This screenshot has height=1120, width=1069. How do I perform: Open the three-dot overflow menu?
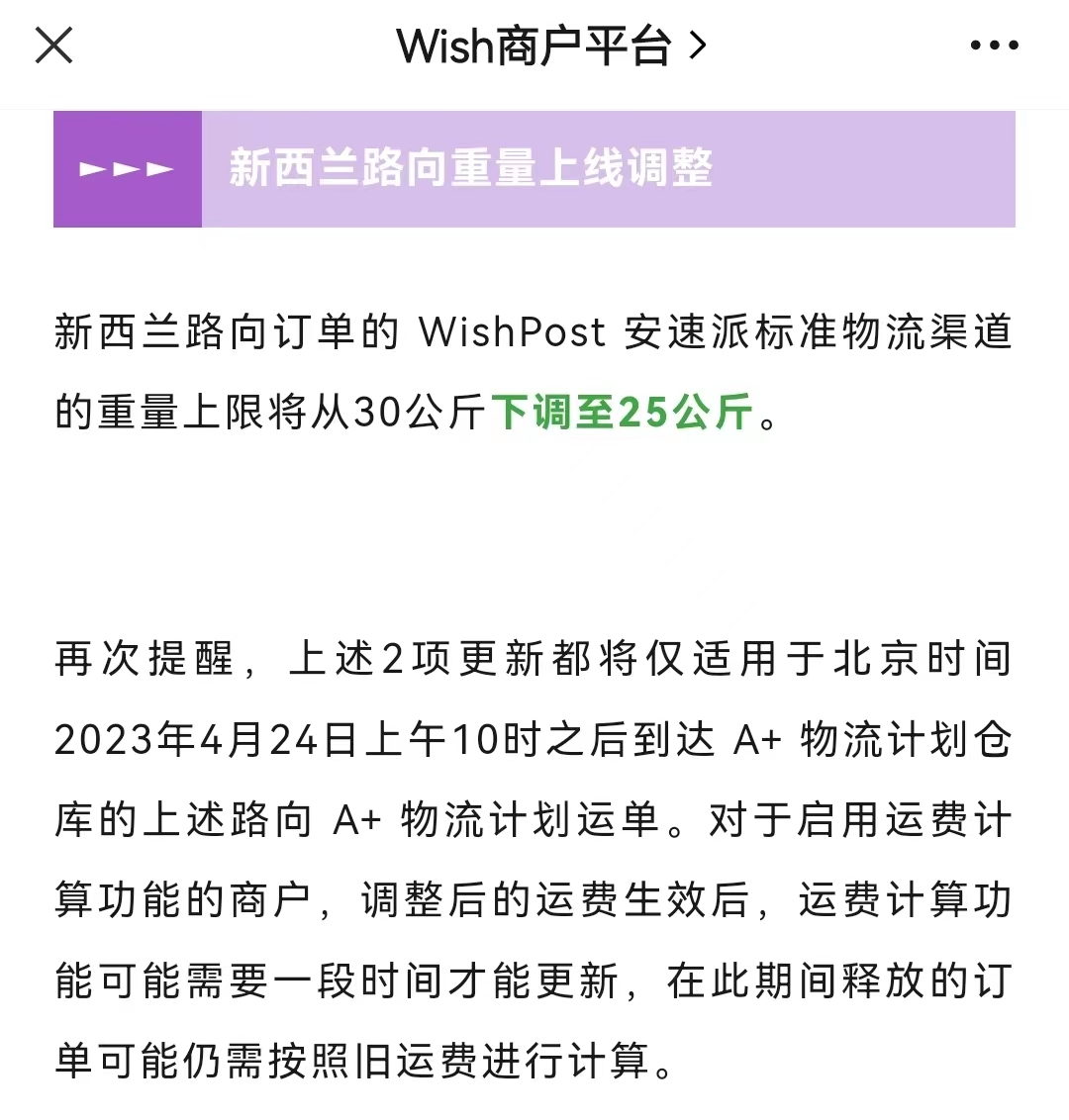pyautogui.click(x=994, y=46)
